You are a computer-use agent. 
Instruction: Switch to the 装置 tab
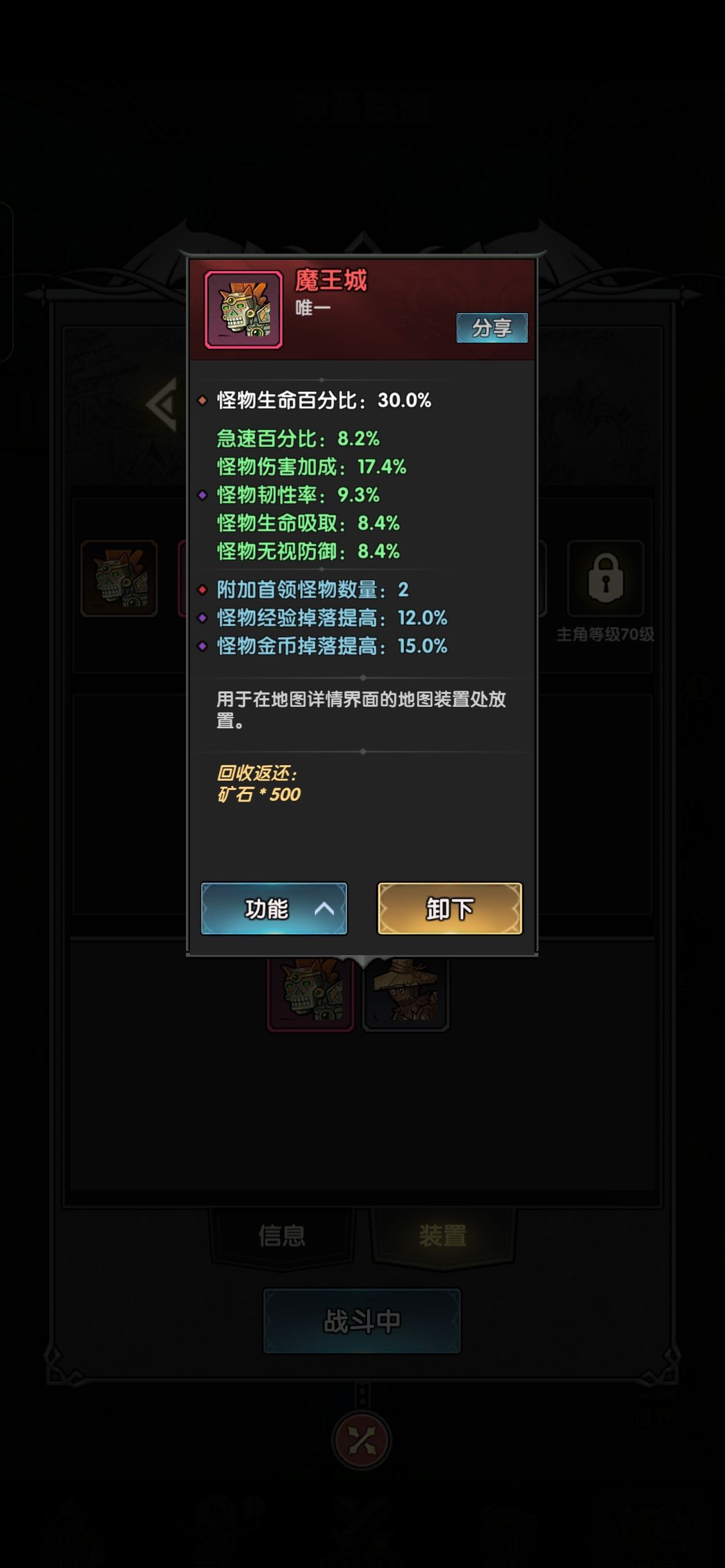(x=443, y=1236)
